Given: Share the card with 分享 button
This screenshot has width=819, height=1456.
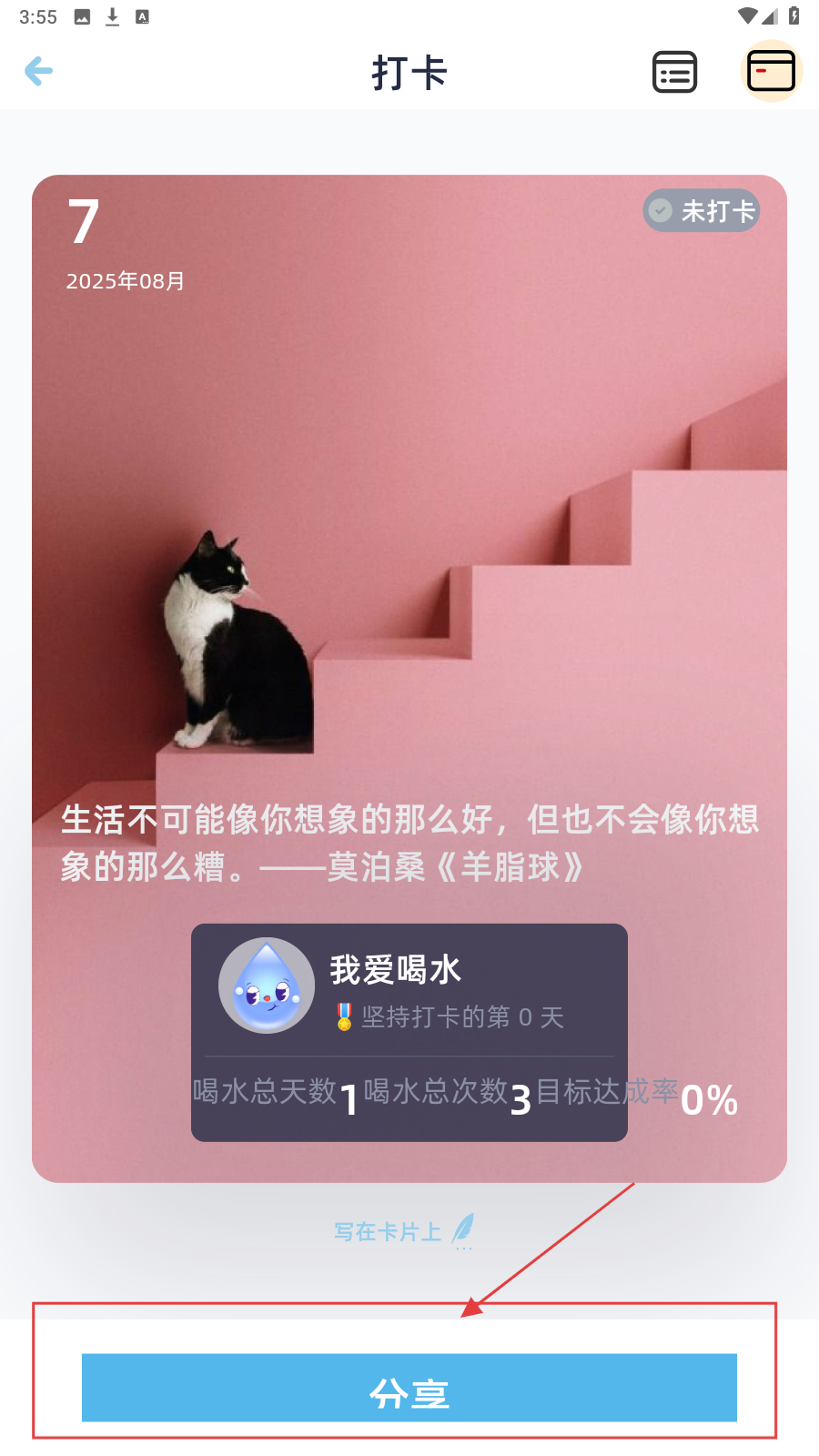Looking at the screenshot, I should [x=409, y=1388].
